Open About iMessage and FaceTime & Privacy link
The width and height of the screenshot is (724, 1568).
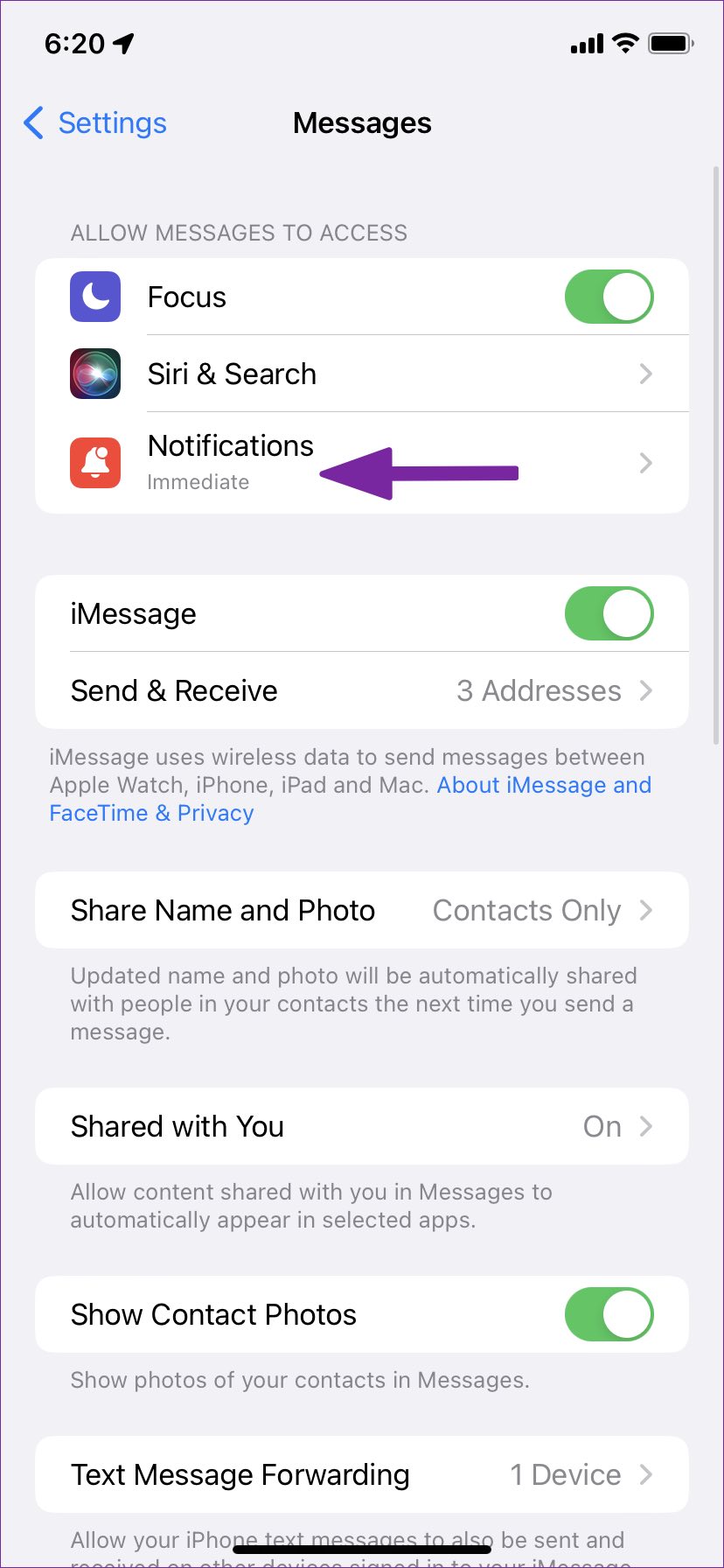coord(543,785)
